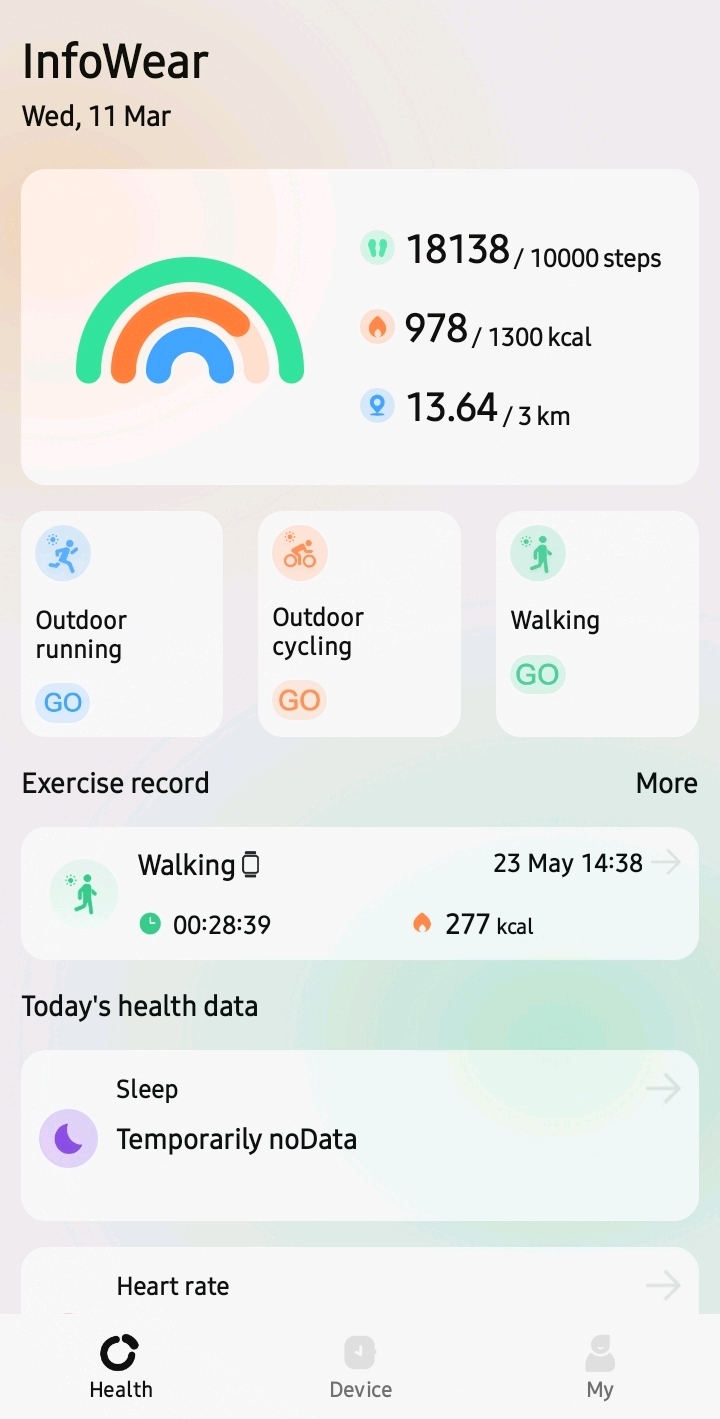Switch to the Device tab

pyautogui.click(x=360, y=1368)
